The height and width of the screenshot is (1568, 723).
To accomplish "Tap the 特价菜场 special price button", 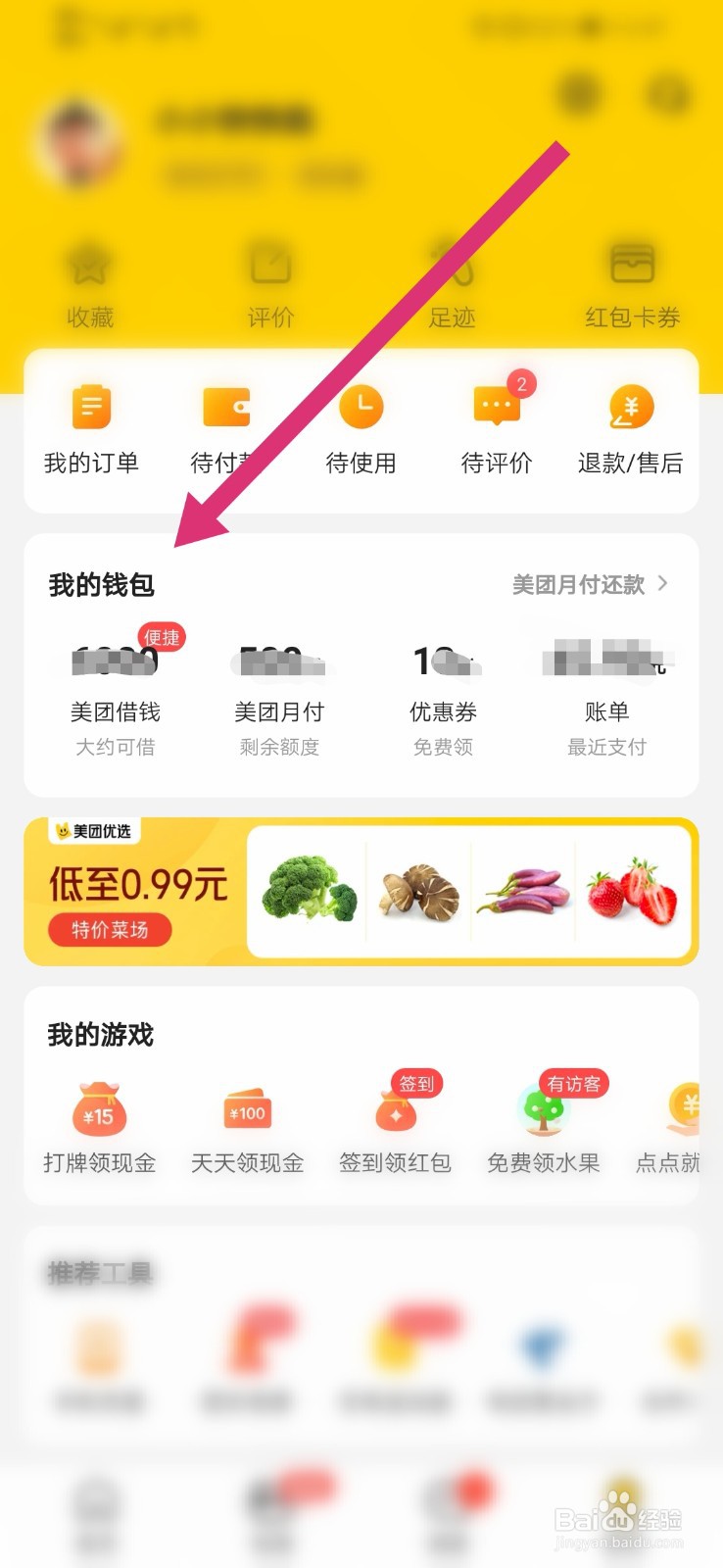I will point(110,929).
